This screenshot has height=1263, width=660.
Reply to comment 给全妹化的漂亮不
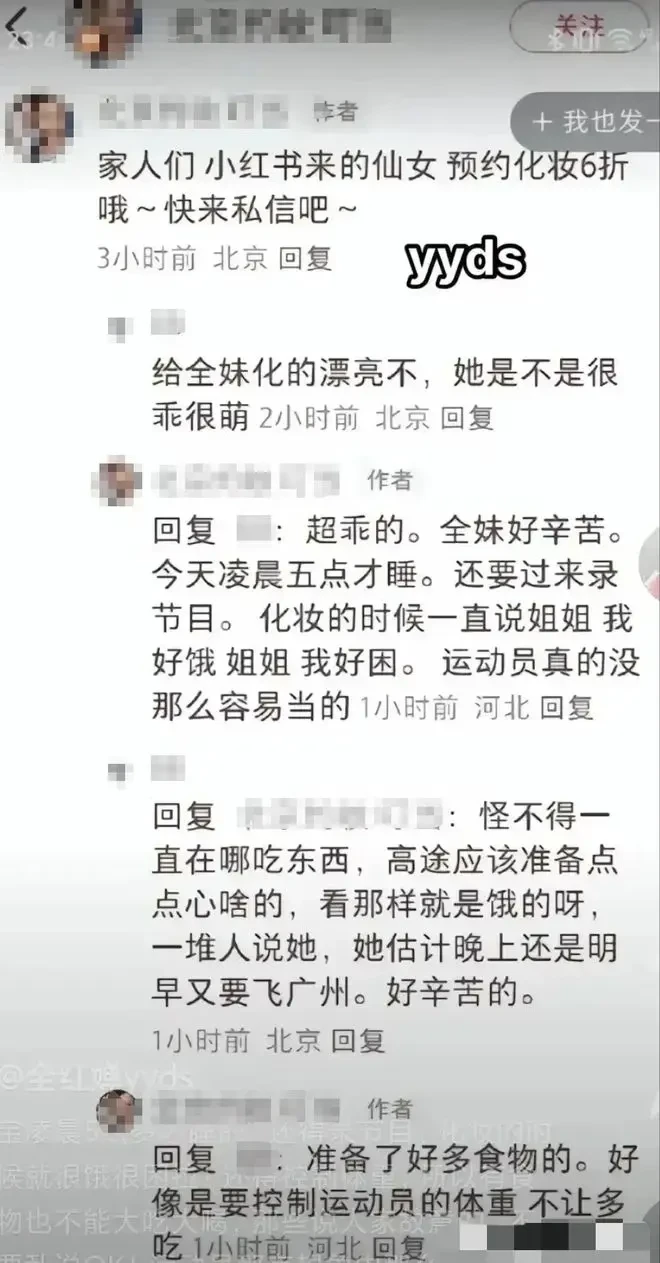467,417
